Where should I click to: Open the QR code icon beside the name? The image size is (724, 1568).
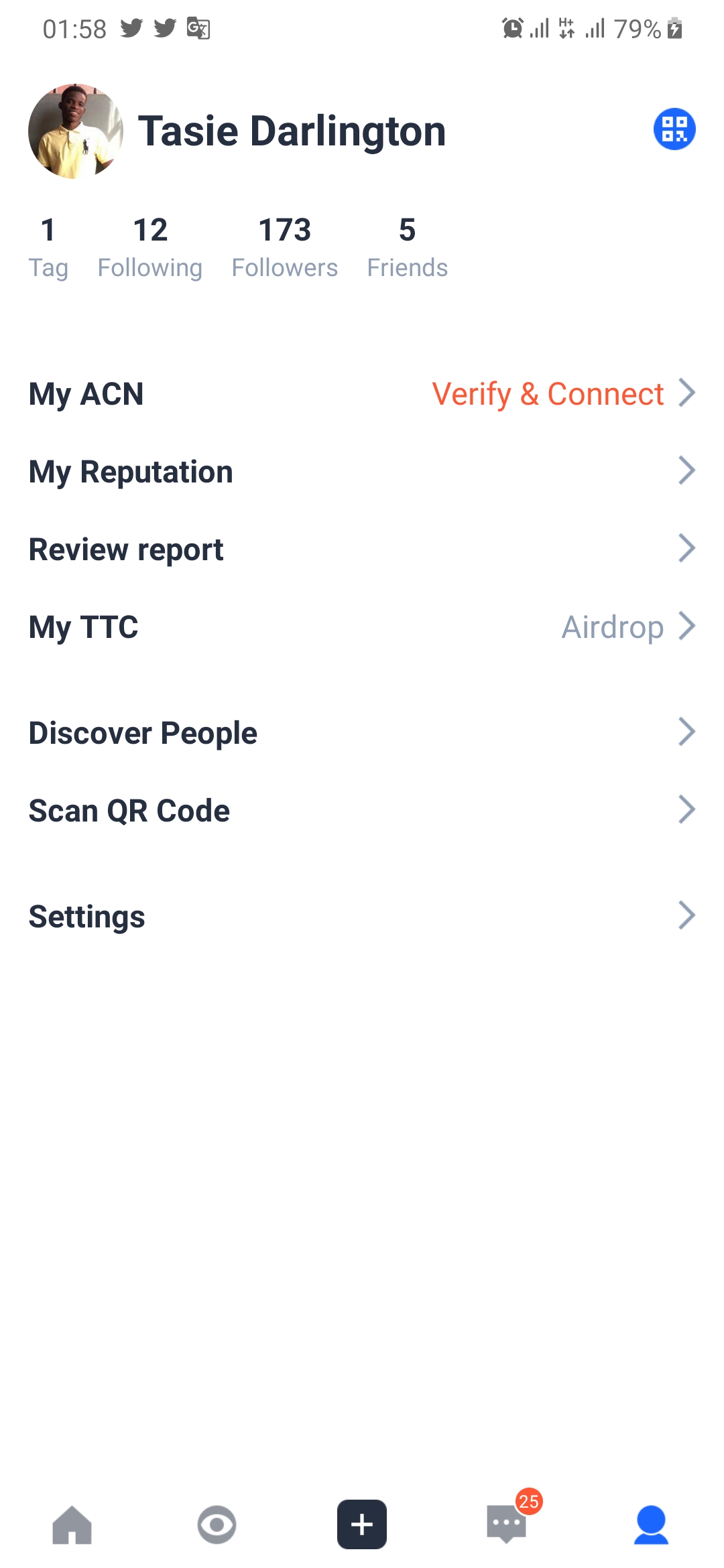674,129
